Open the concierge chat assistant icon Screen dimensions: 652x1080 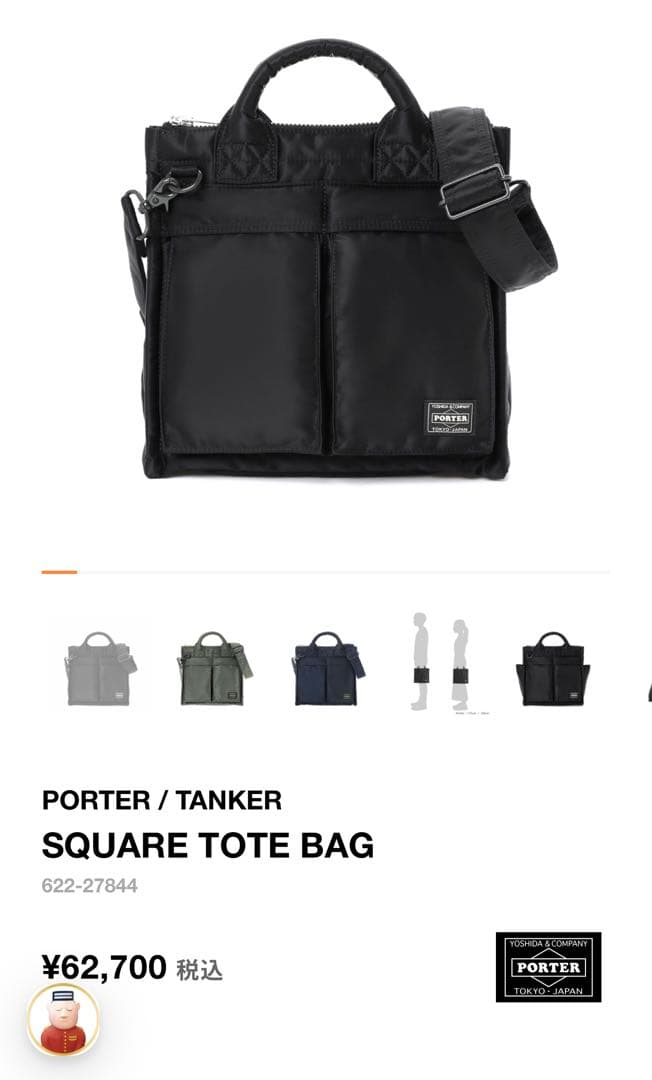(x=61, y=1019)
